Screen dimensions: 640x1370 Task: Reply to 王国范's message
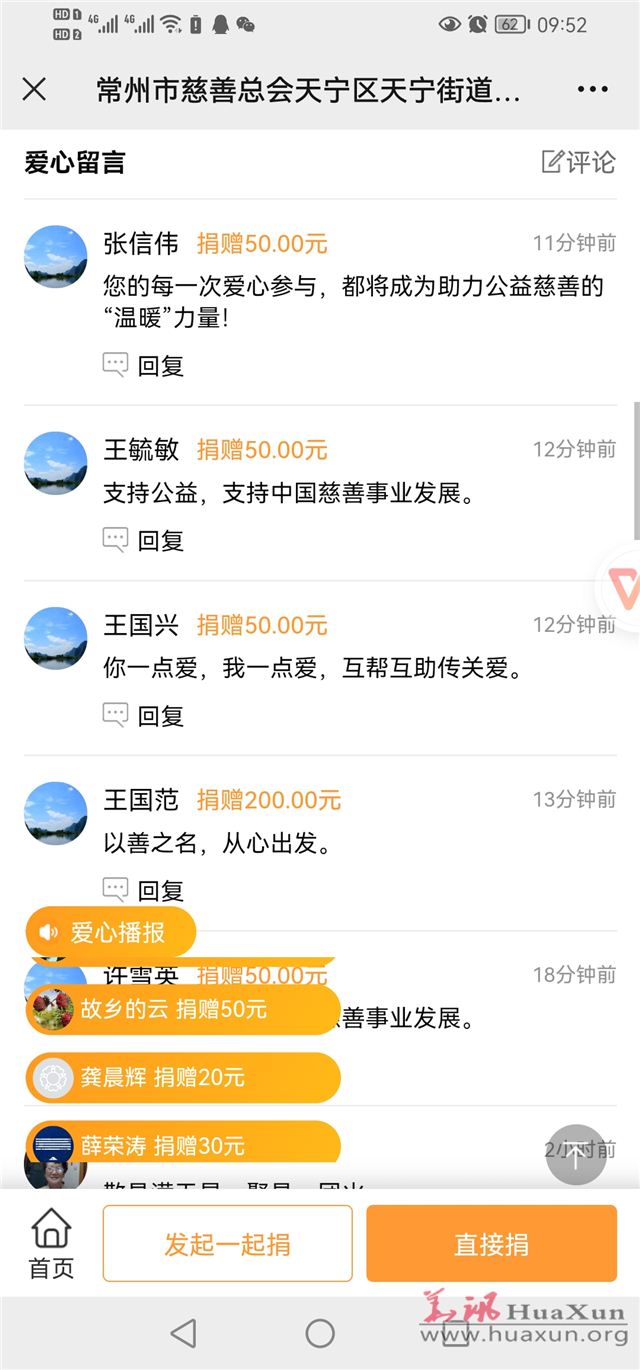[x=144, y=889]
